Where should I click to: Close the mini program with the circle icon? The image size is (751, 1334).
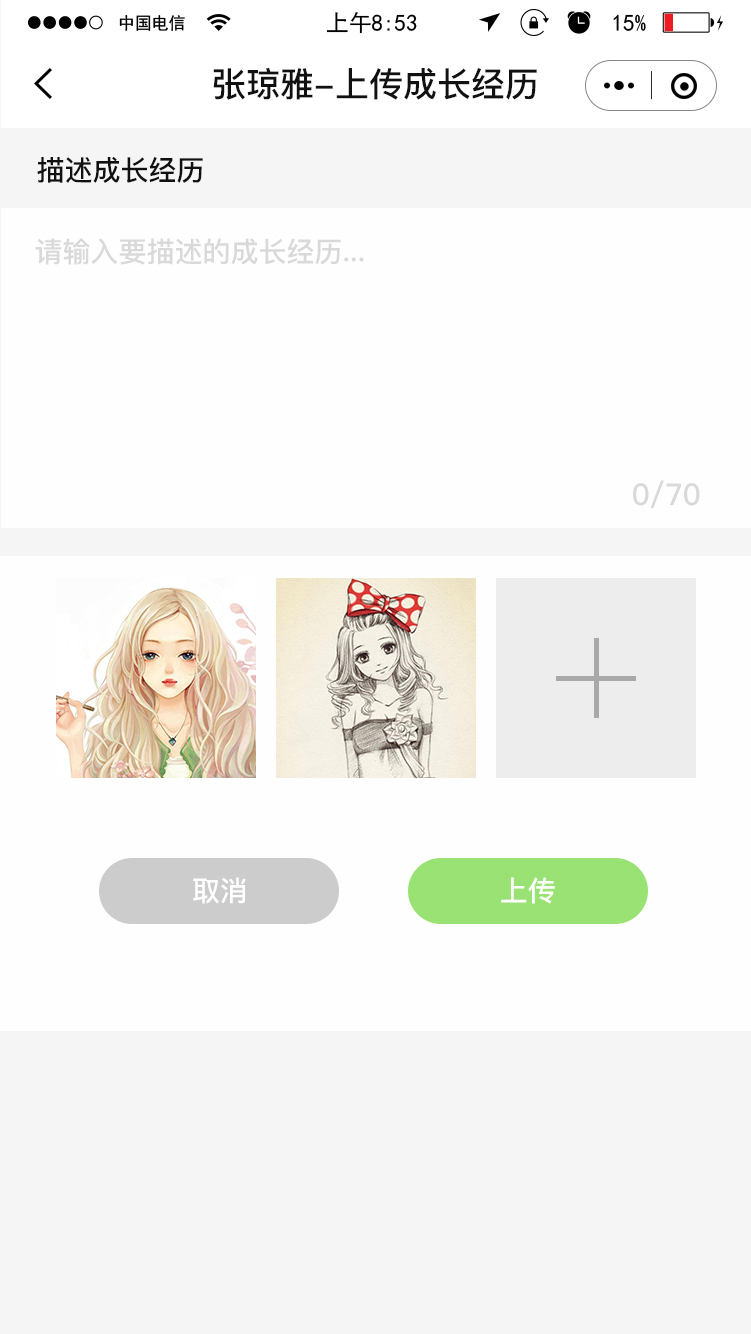(x=684, y=86)
